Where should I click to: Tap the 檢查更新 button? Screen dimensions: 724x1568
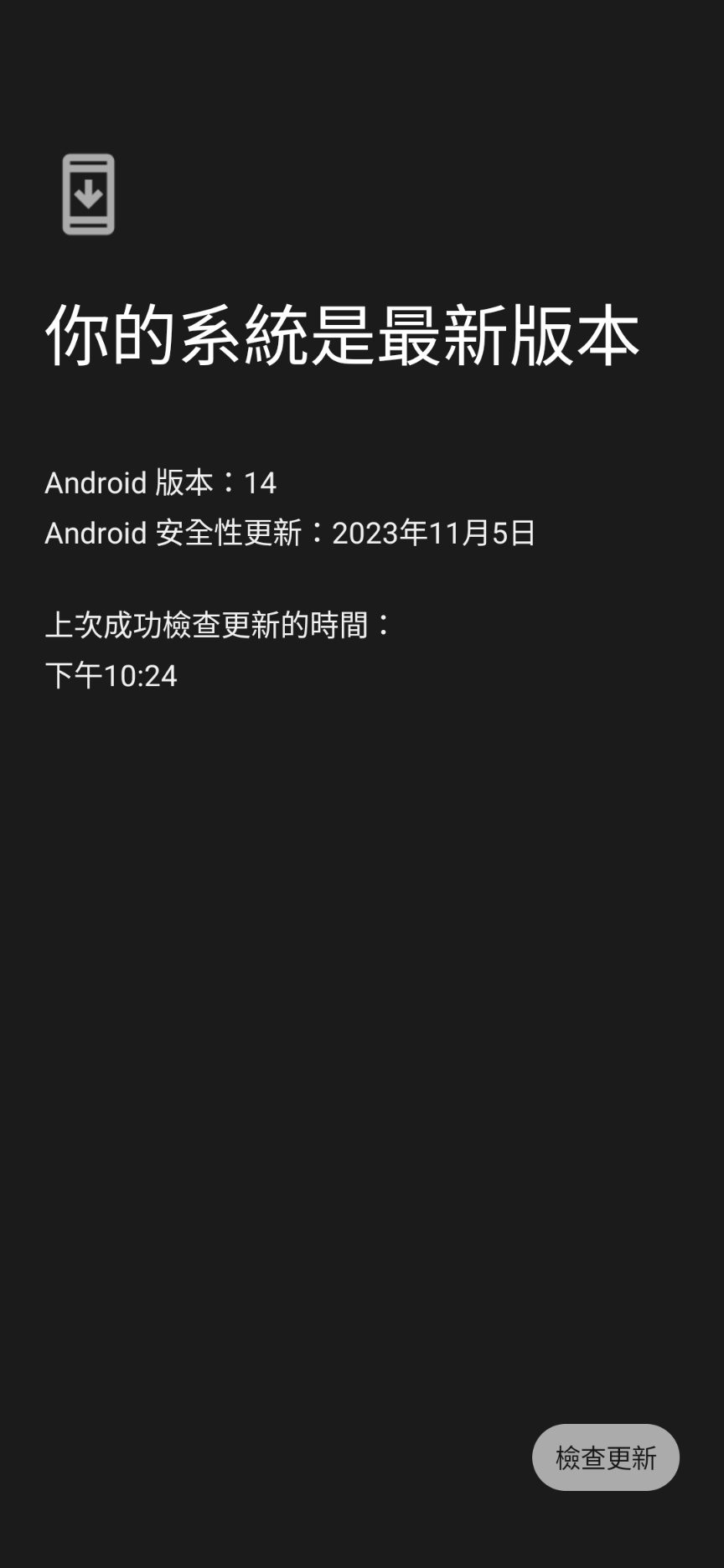coord(605,1457)
